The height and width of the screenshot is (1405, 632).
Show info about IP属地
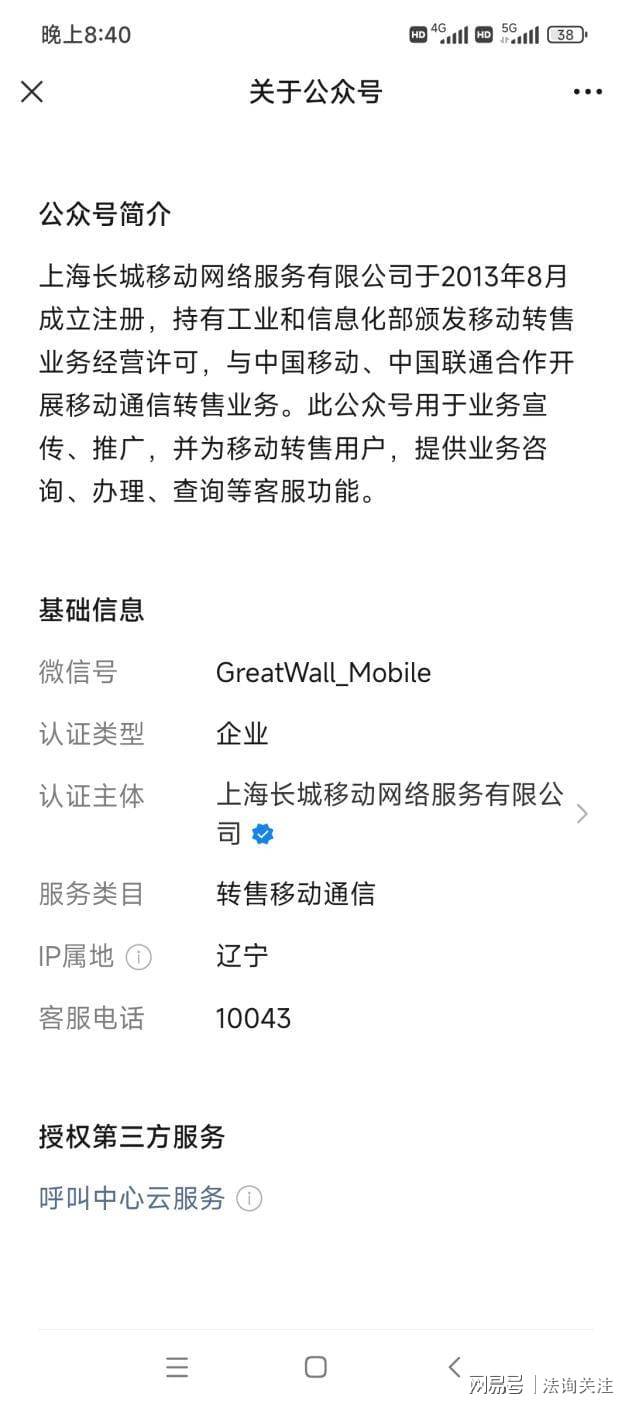pos(139,957)
